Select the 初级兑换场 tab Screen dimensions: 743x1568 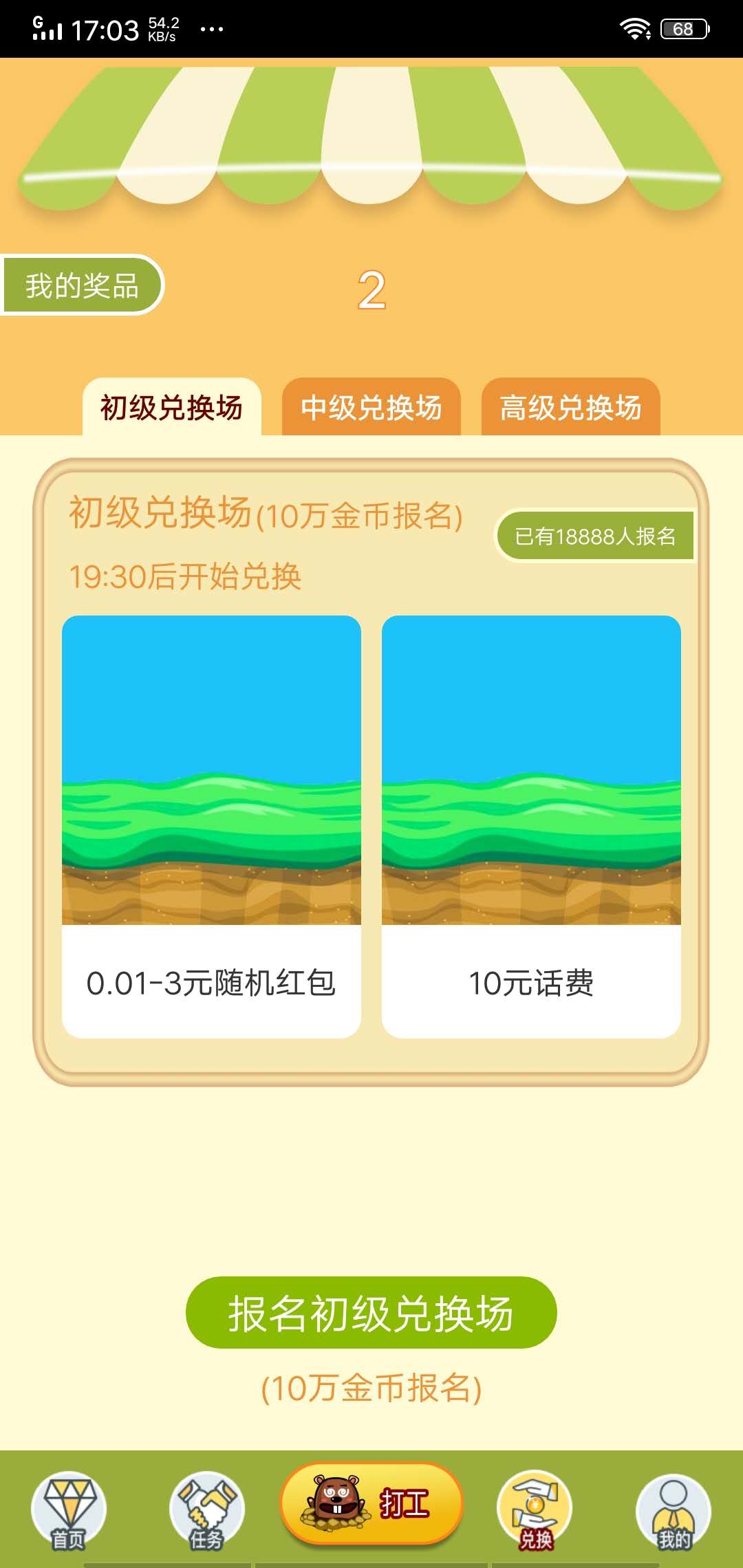(172, 407)
